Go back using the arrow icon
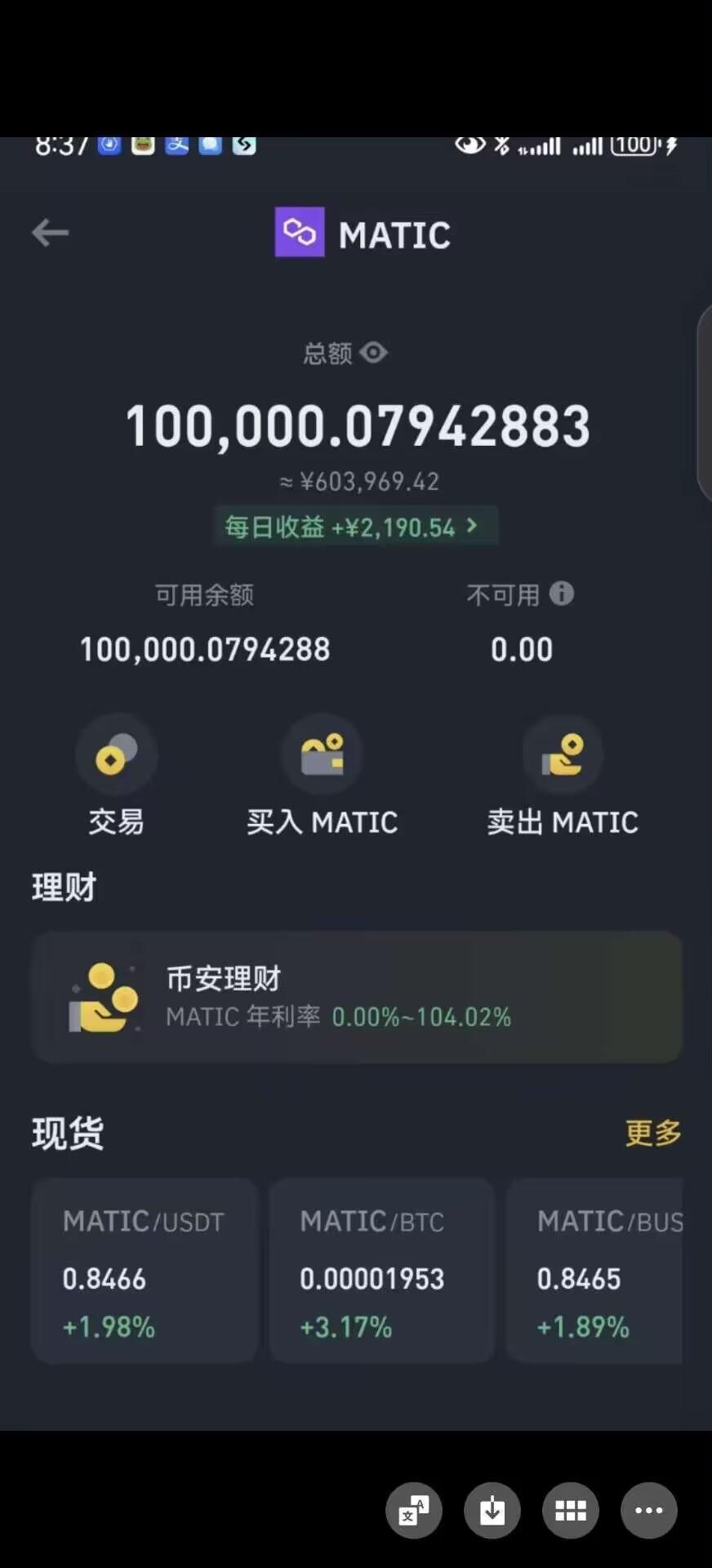 pos(50,233)
